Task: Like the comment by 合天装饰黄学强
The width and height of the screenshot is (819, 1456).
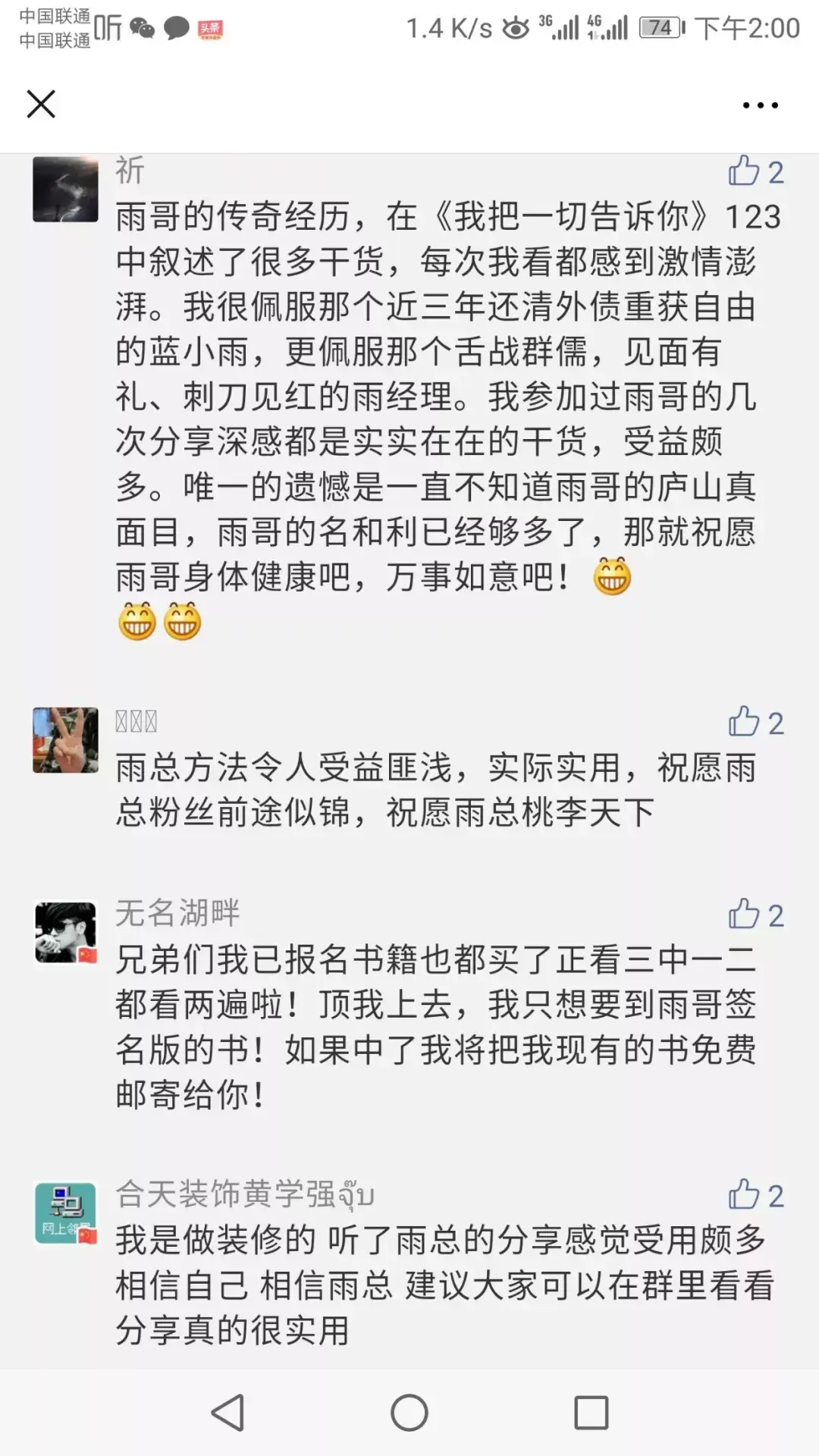Action: tap(745, 1195)
